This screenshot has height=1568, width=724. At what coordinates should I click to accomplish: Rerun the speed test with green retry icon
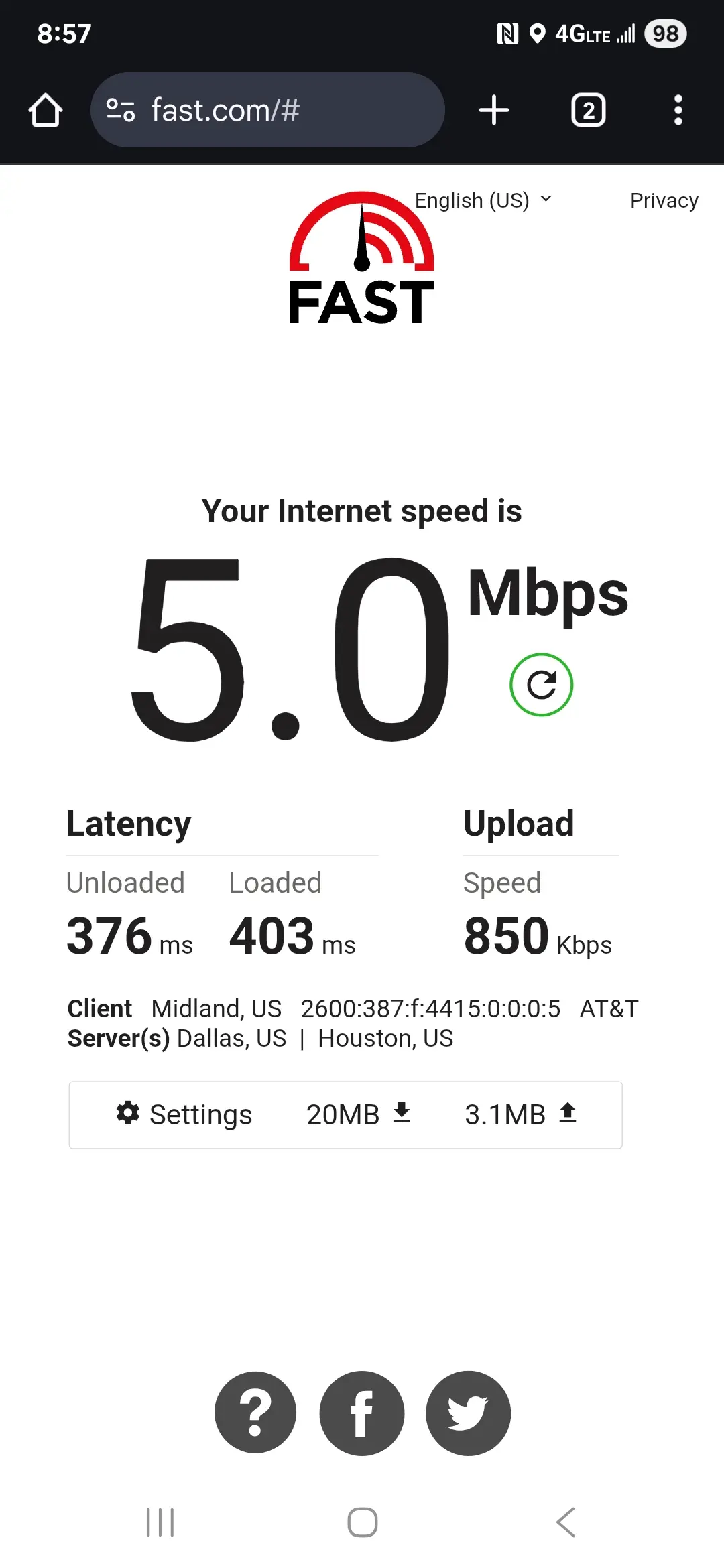coord(541,684)
